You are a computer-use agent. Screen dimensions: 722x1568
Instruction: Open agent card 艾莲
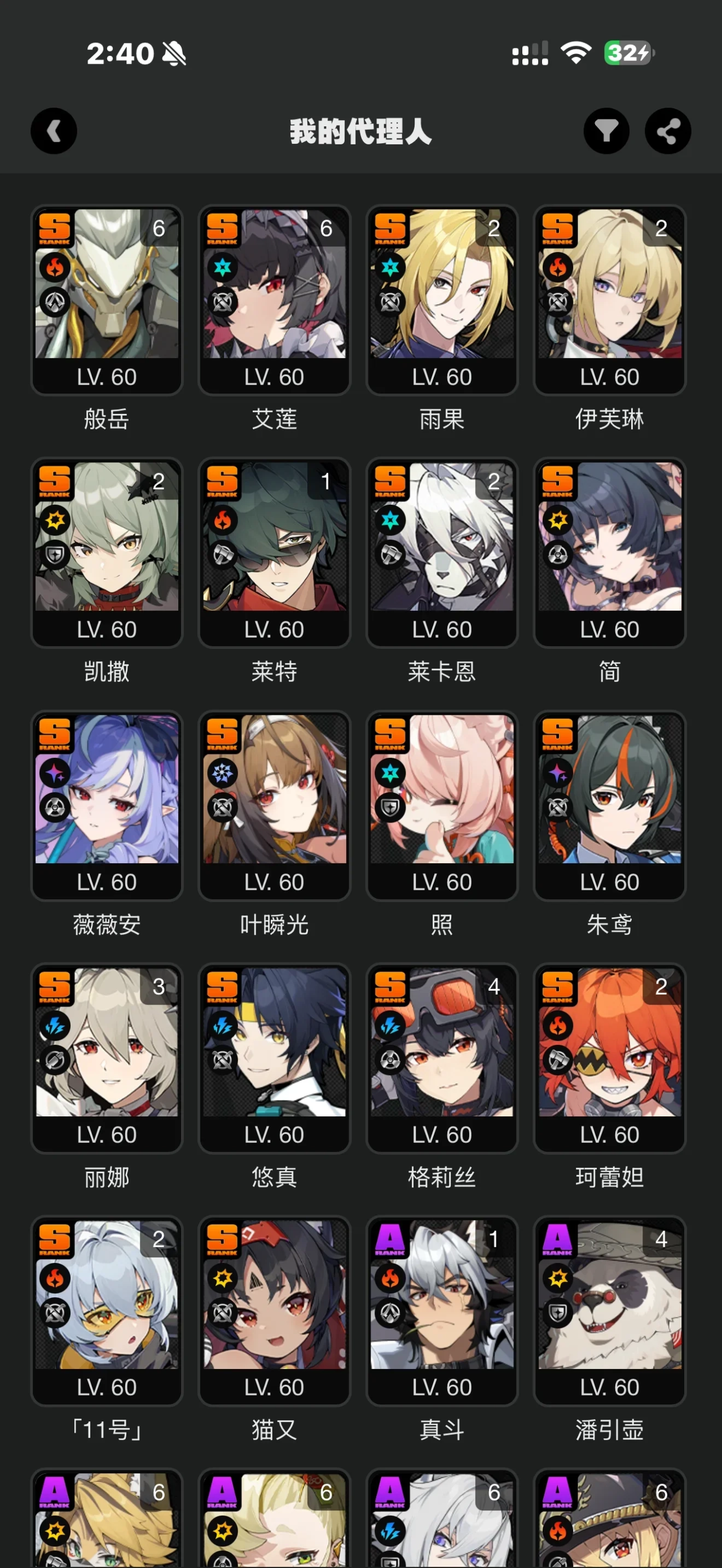(x=274, y=299)
